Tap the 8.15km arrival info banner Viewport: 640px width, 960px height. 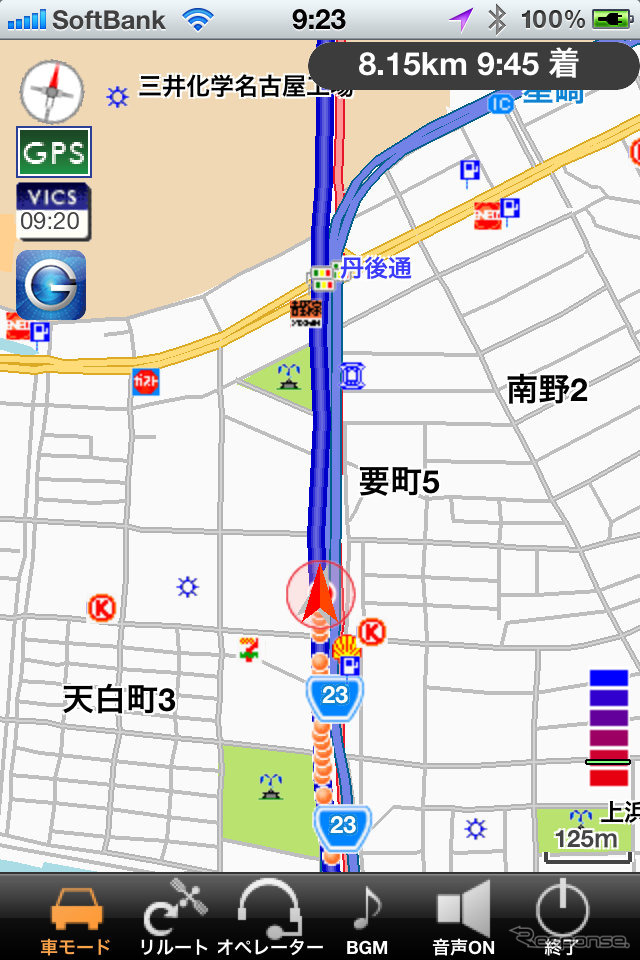click(x=470, y=66)
